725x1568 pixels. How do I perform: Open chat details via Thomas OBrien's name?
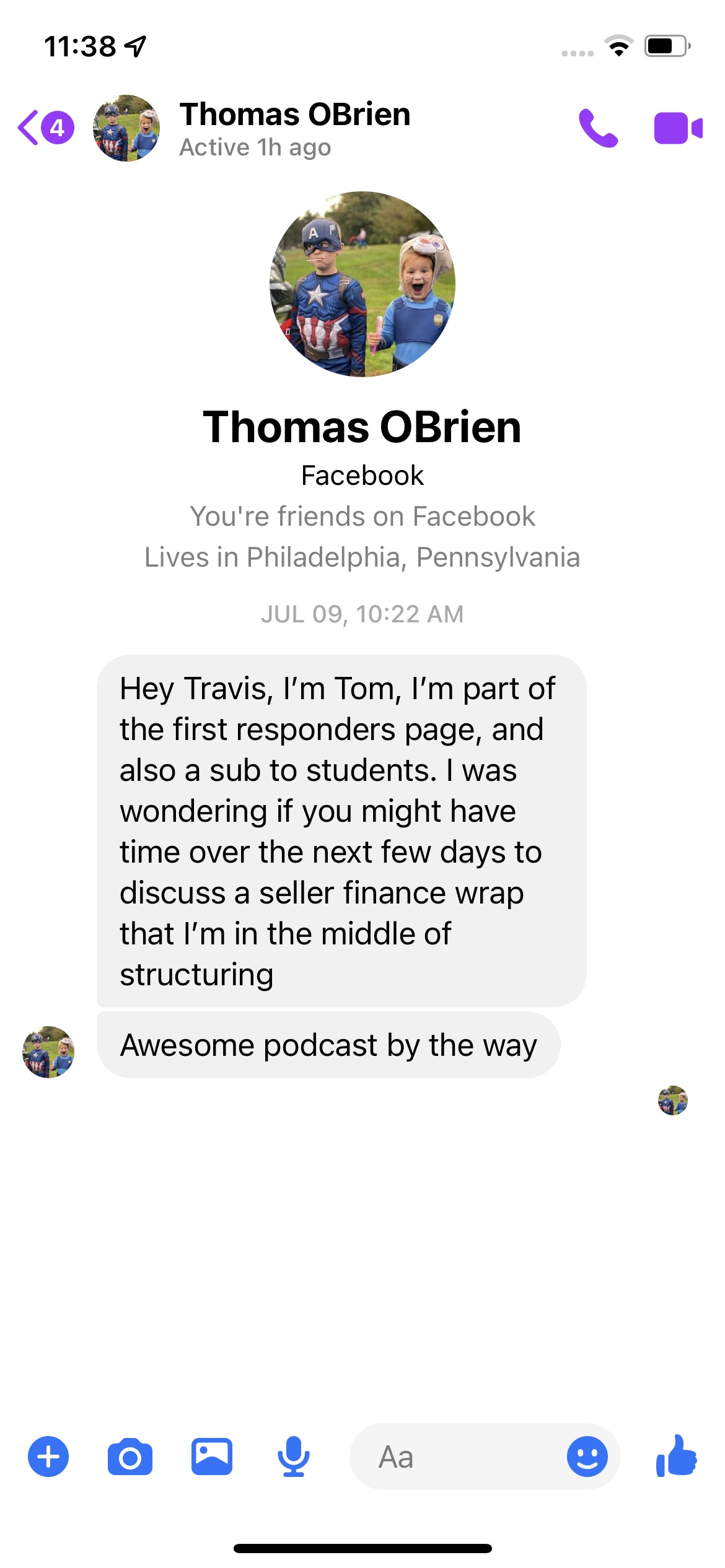click(x=295, y=115)
